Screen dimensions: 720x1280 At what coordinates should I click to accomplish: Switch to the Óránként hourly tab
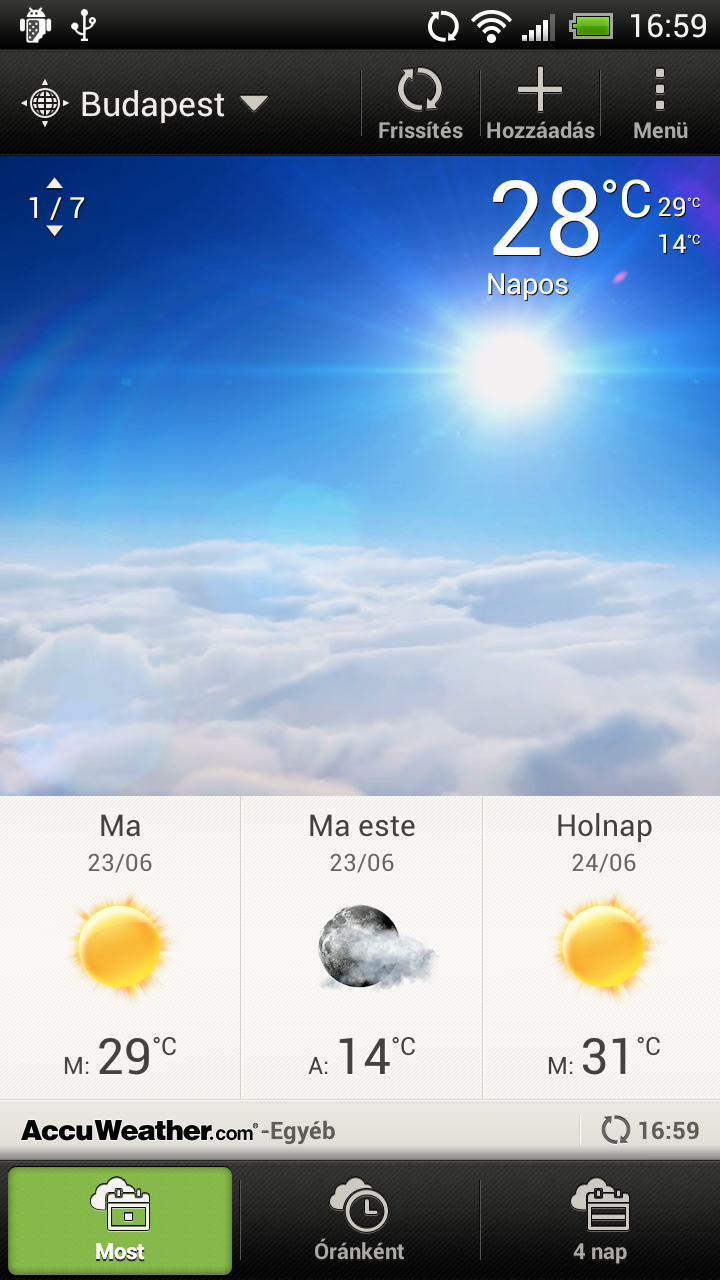point(360,1221)
